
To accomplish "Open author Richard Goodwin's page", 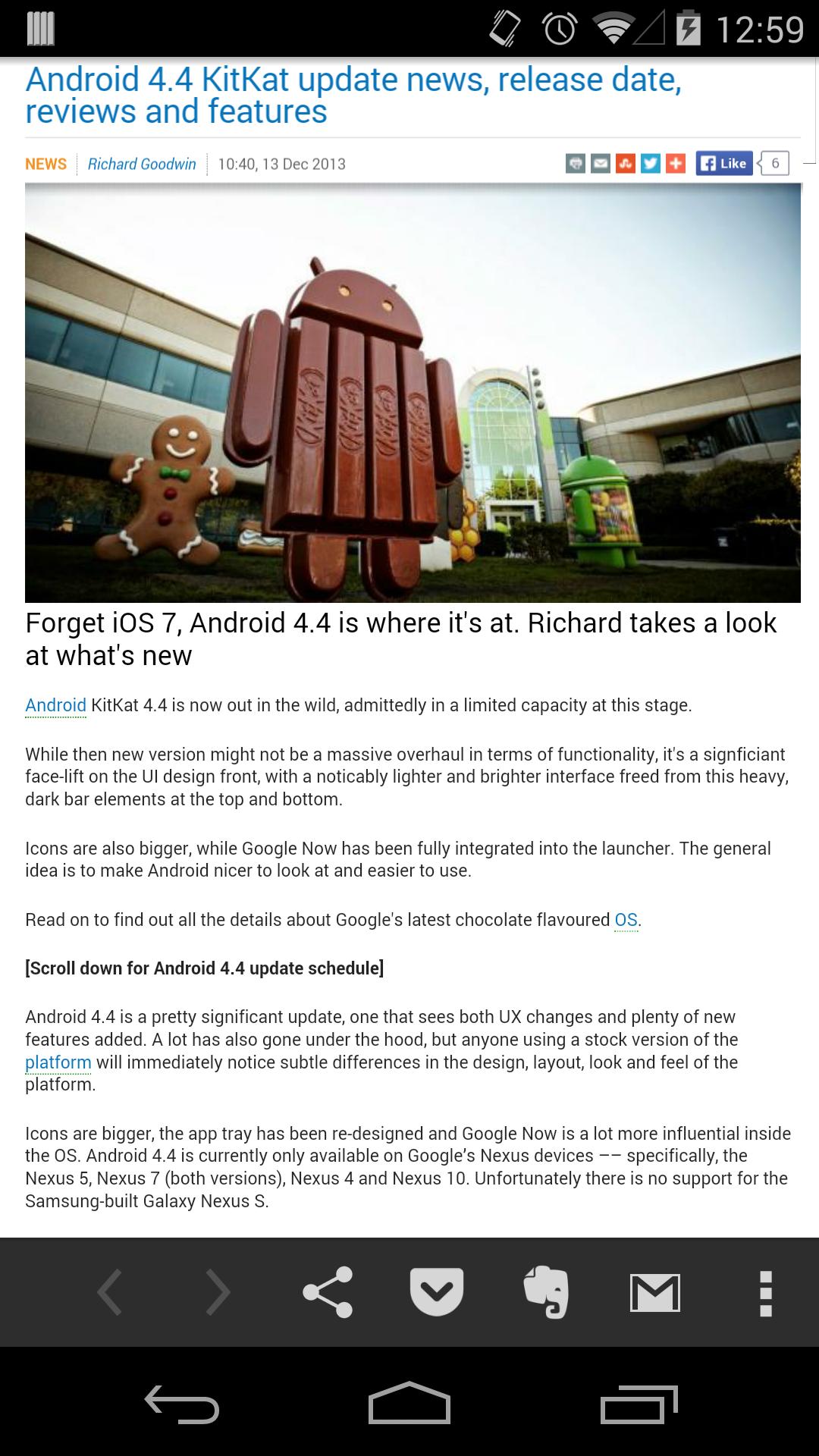I will pos(142,164).
